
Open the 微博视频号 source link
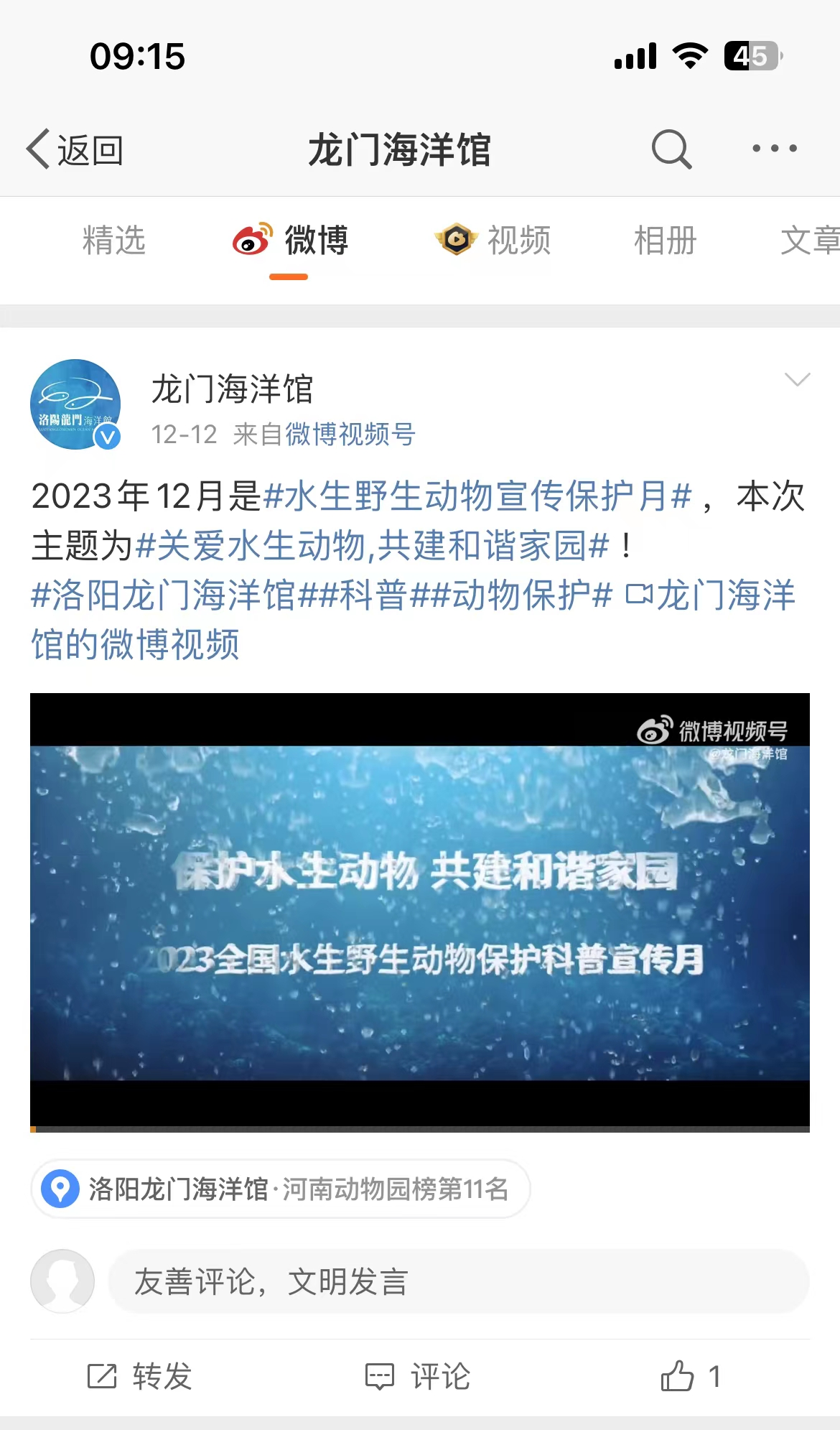tap(350, 434)
